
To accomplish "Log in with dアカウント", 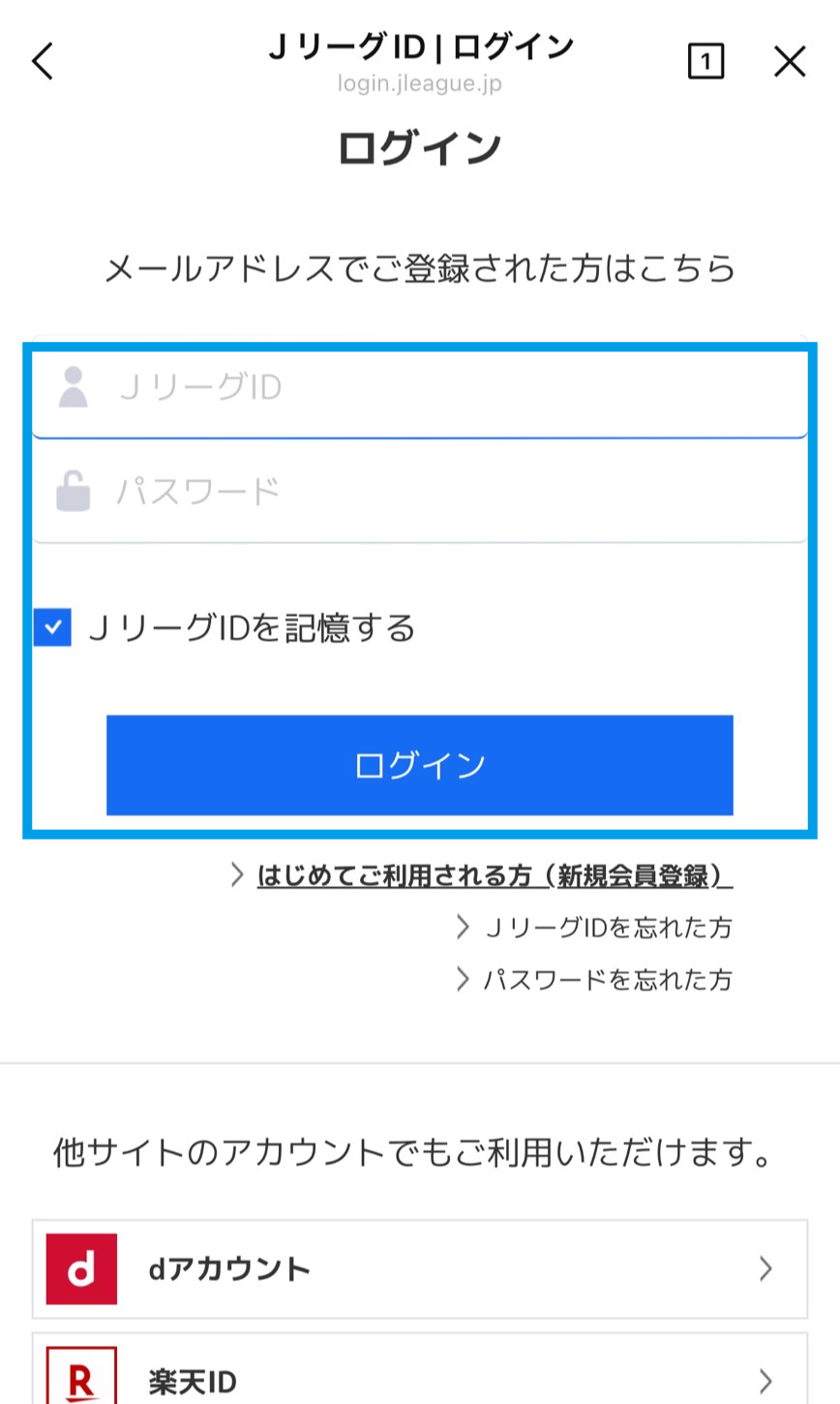I will [420, 1268].
